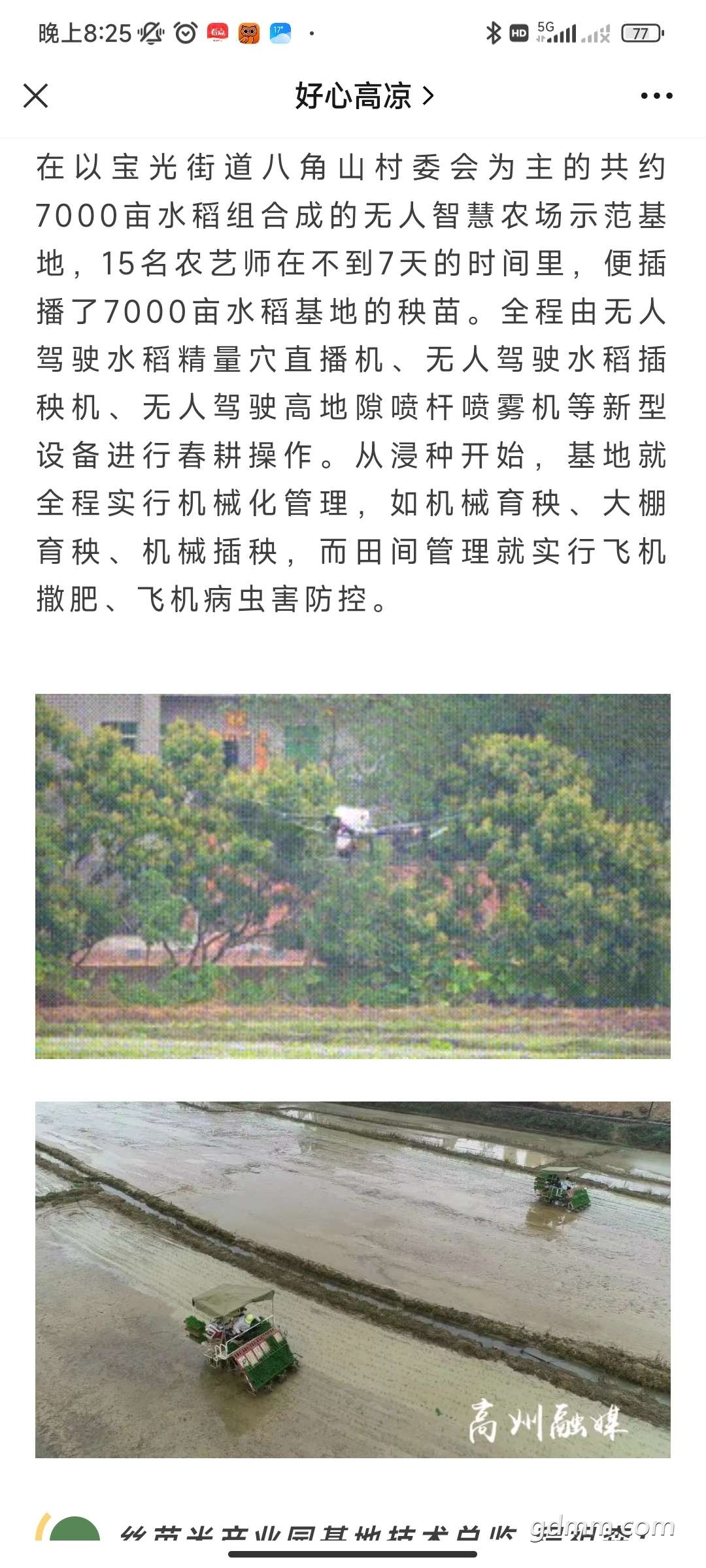Screen dimensions: 706x1568
Task: View the drone spraying photo
Action: [353, 876]
